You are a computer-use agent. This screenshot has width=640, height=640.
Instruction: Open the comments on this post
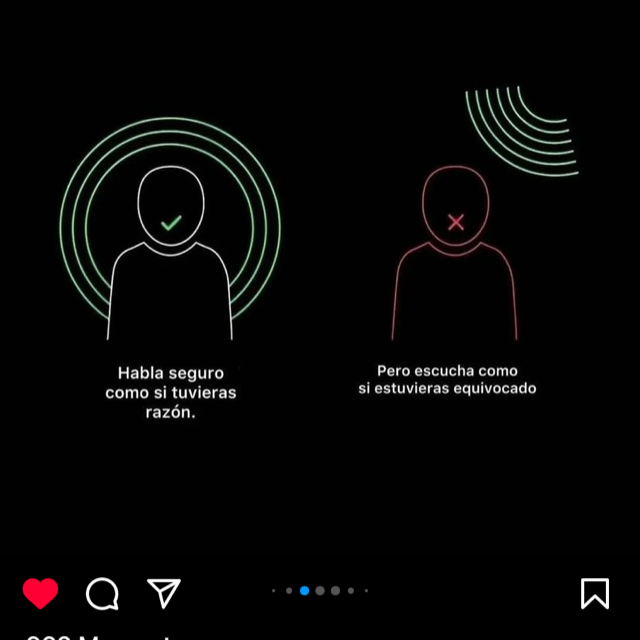click(x=102, y=593)
